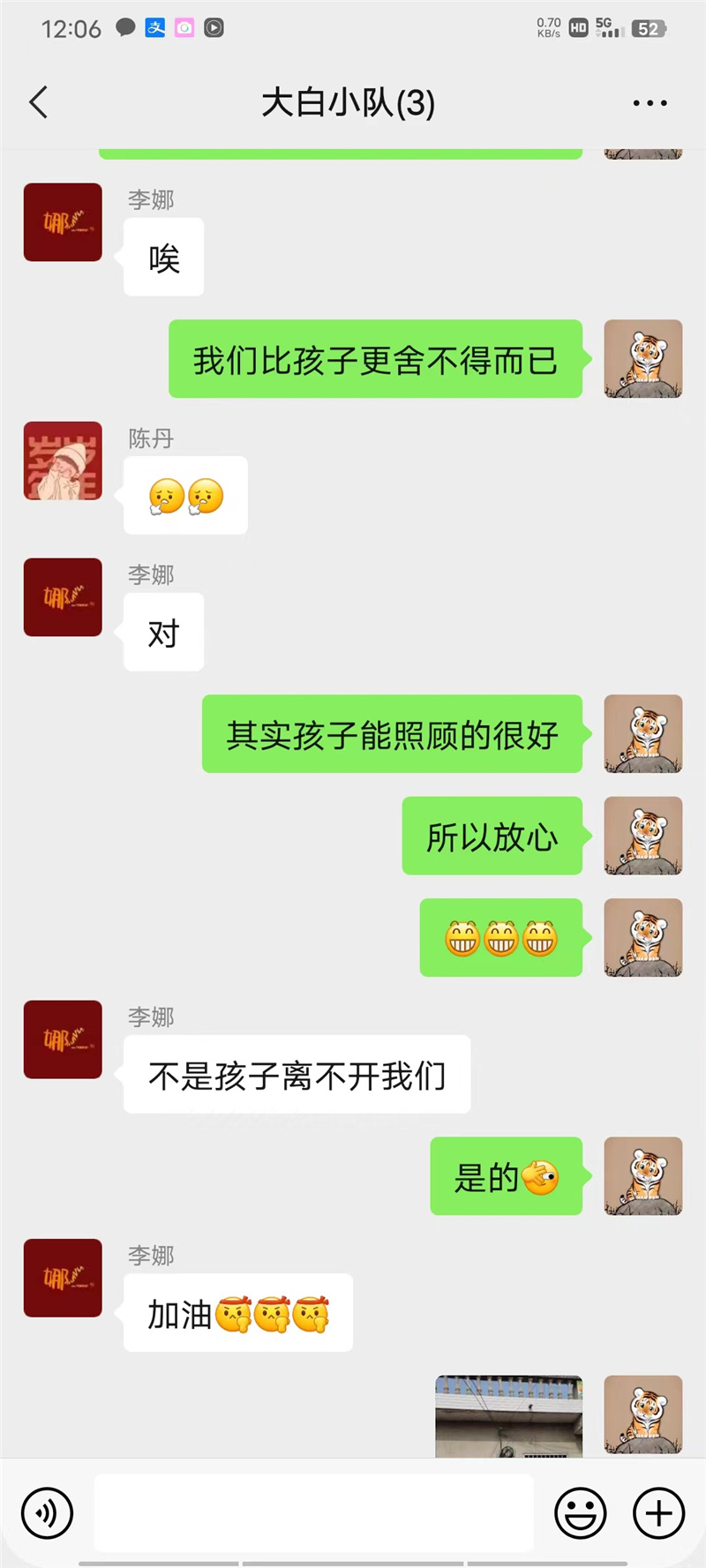
Task: Focus the message text field
Action: (313, 1512)
